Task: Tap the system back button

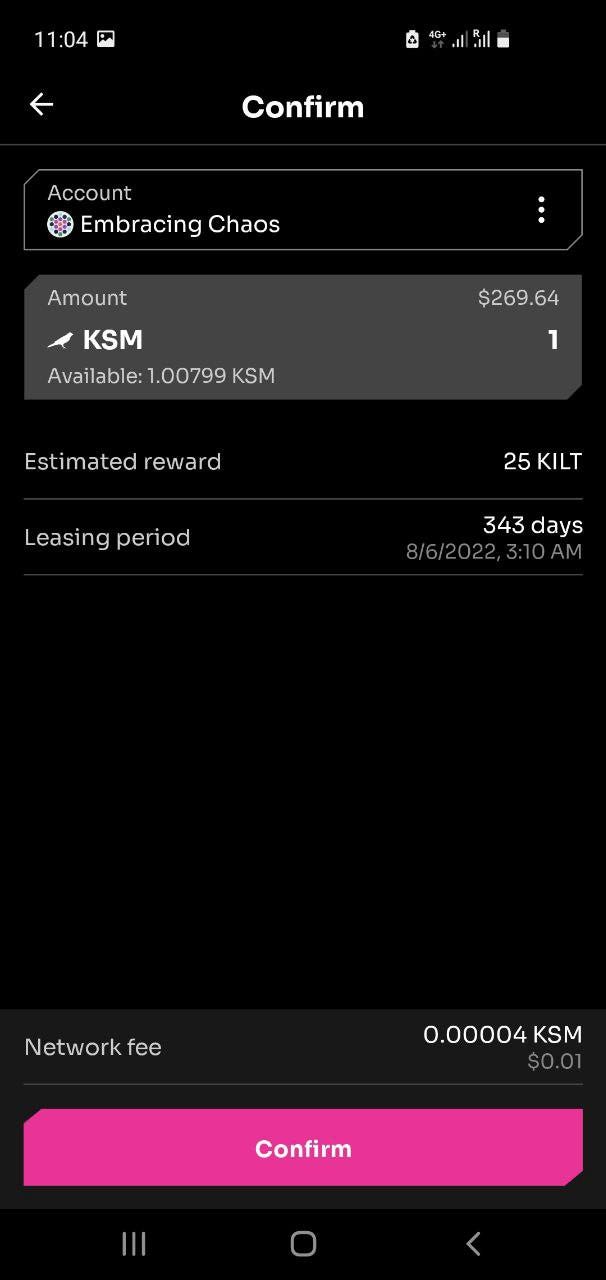Action: 473,1243
